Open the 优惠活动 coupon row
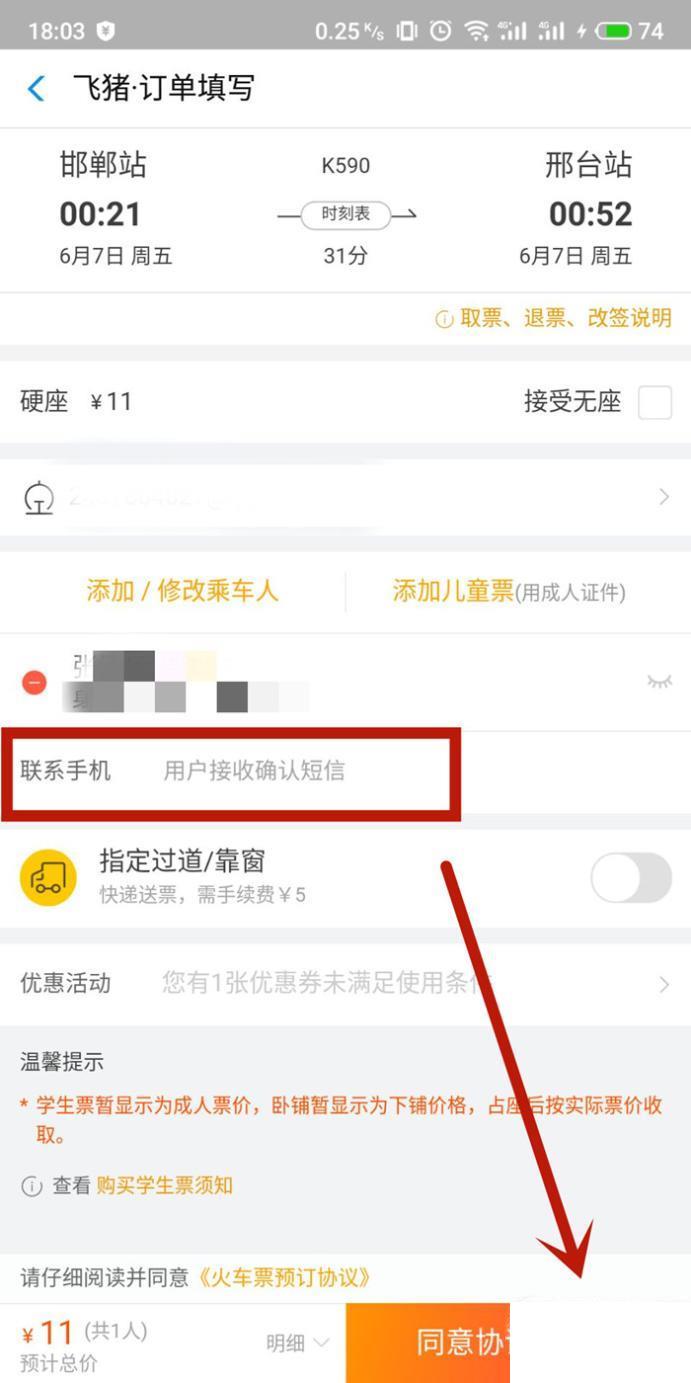The height and width of the screenshot is (1383, 691). coord(345,984)
